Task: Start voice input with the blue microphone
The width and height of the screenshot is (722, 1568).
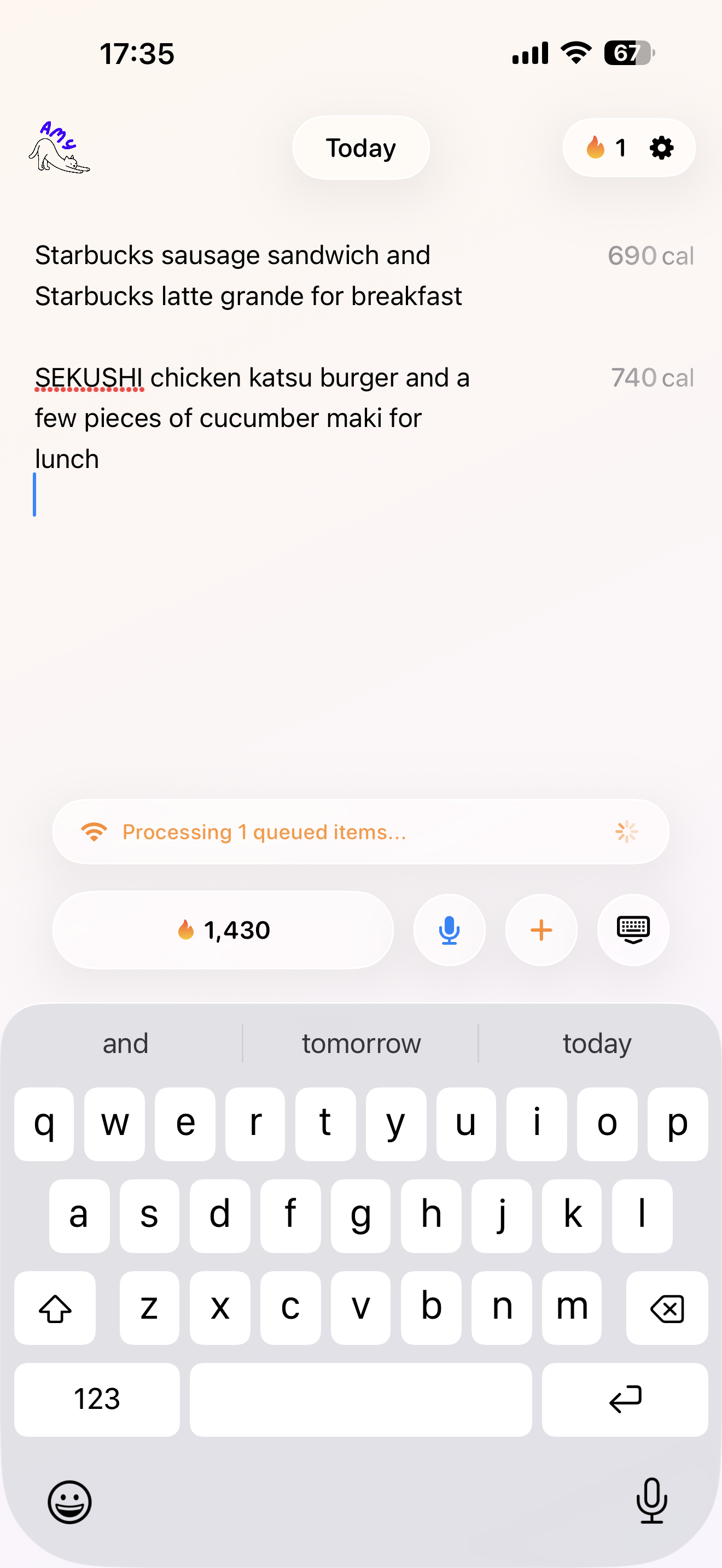Action: [x=449, y=929]
